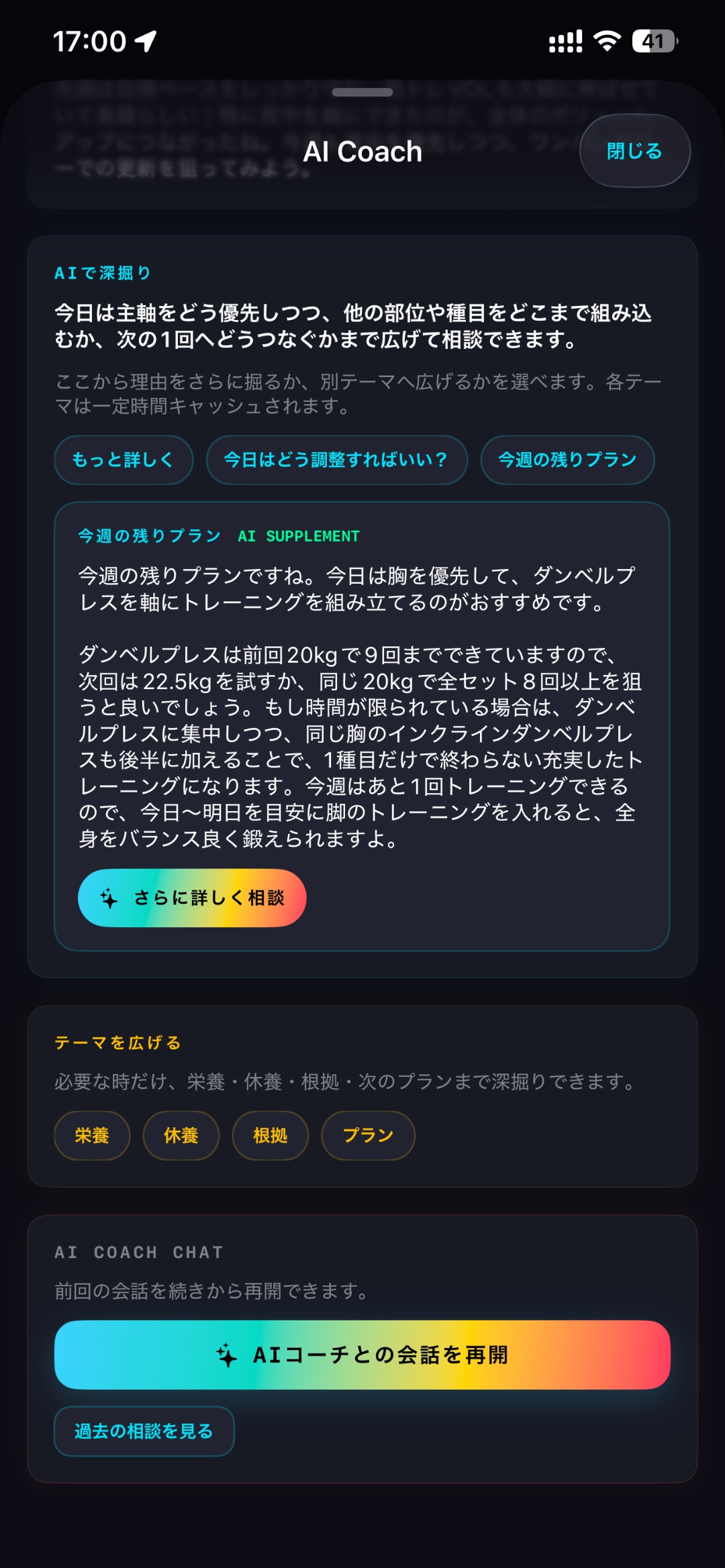Viewport: 725px width, 1568px height.
Task: Tap the battery indicator showing 41
Action: [x=655, y=42]
